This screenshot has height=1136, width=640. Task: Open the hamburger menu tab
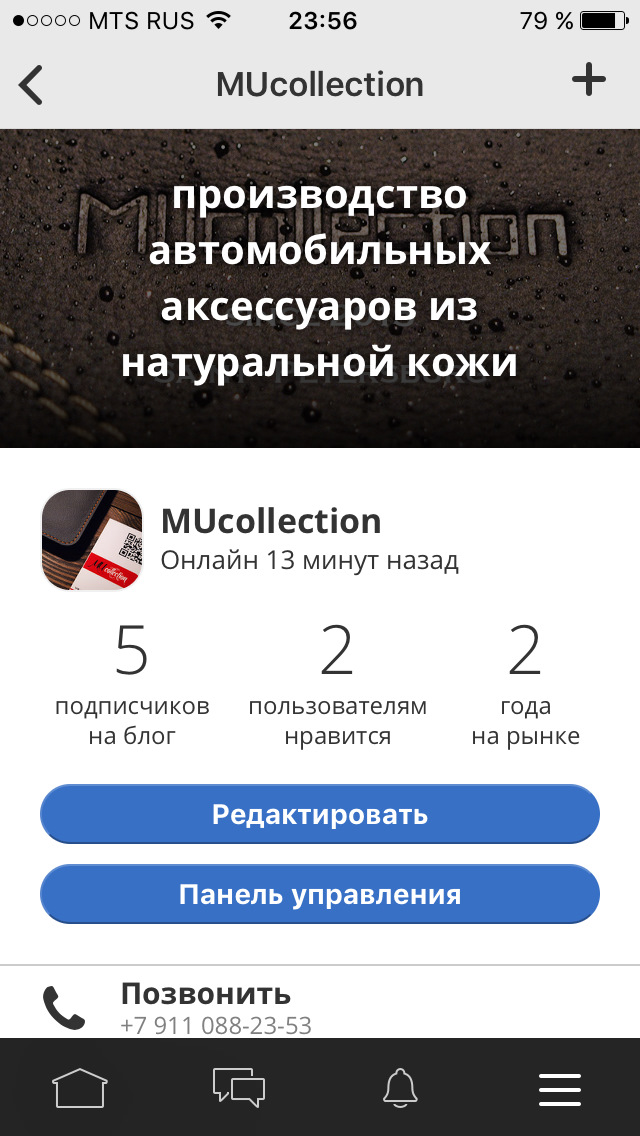coord(560,1088)
